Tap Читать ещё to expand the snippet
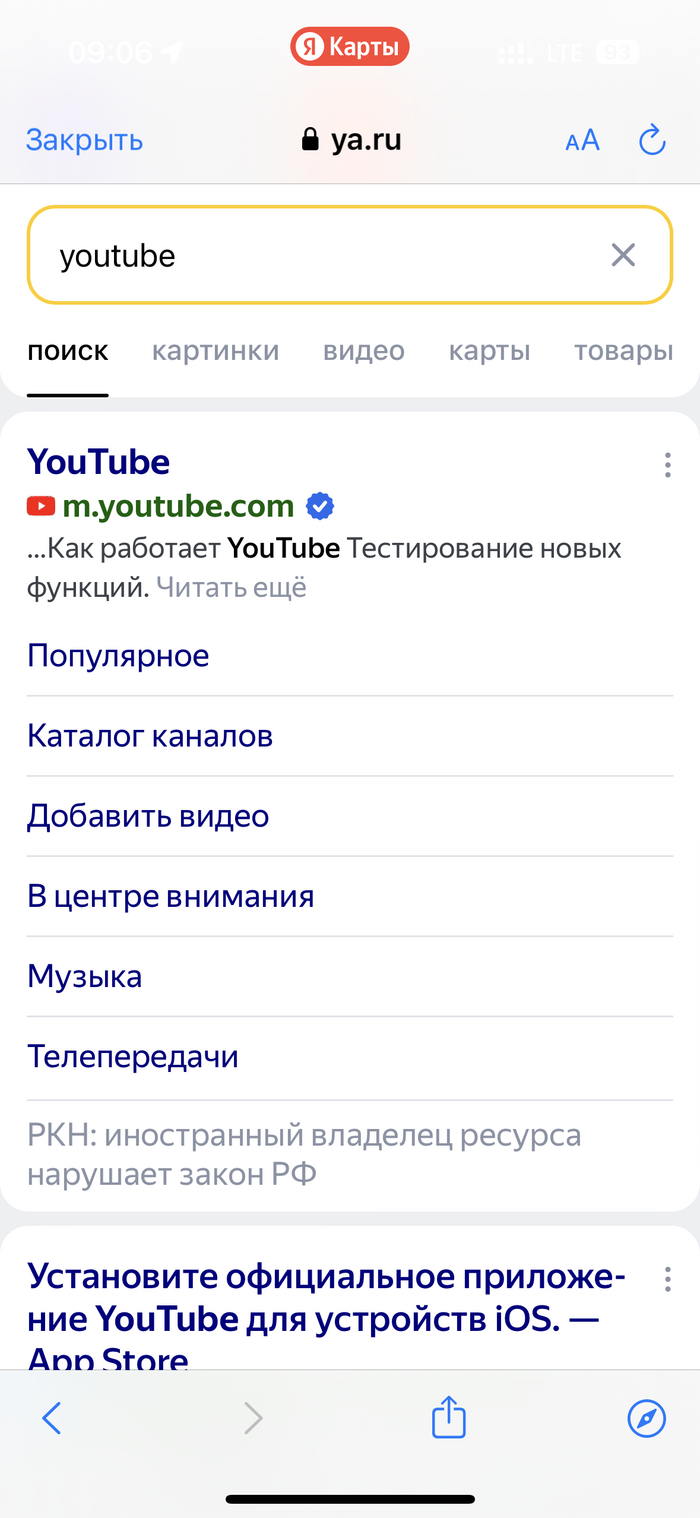 231,588
